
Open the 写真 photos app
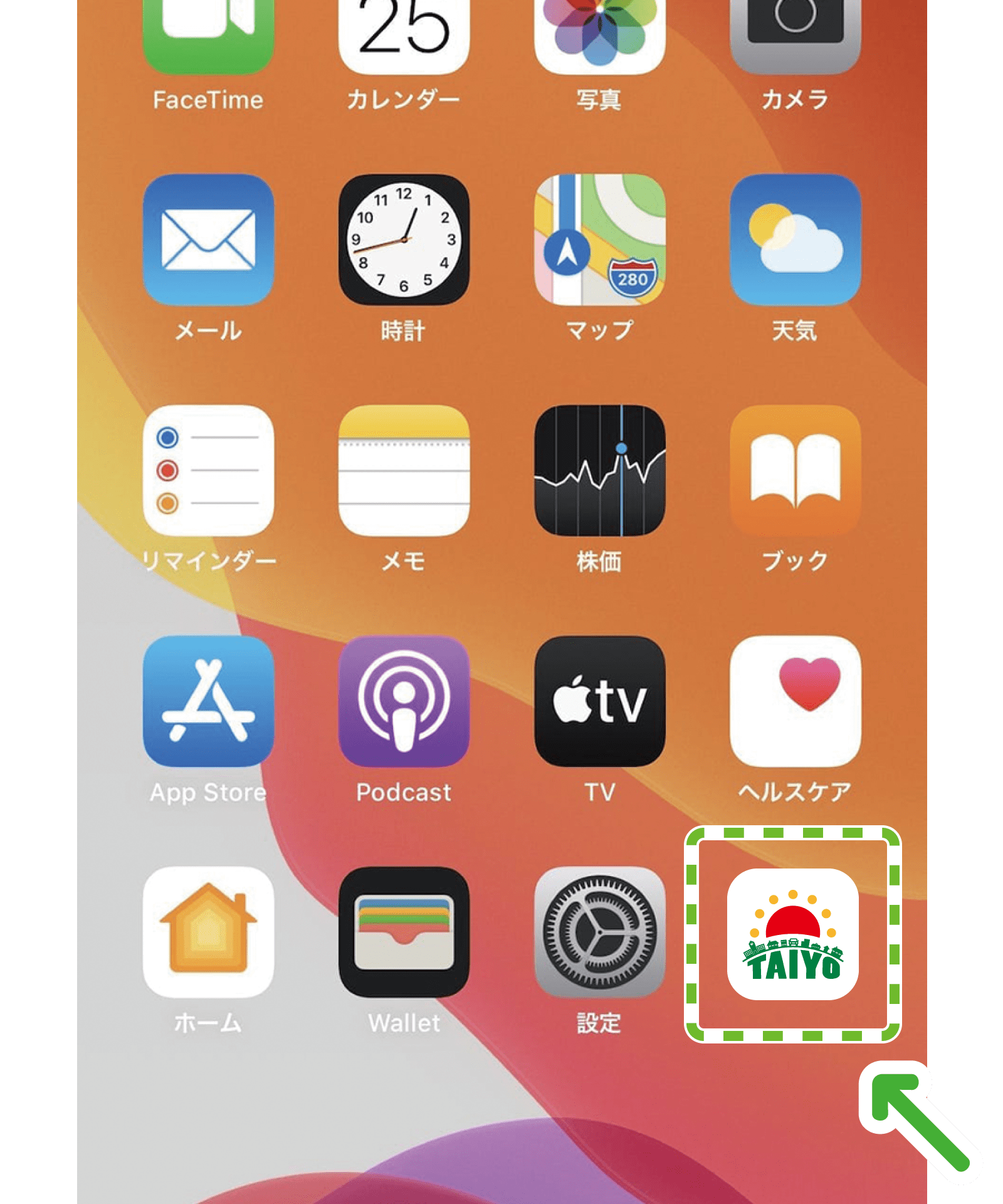click(x=599, y=31)
